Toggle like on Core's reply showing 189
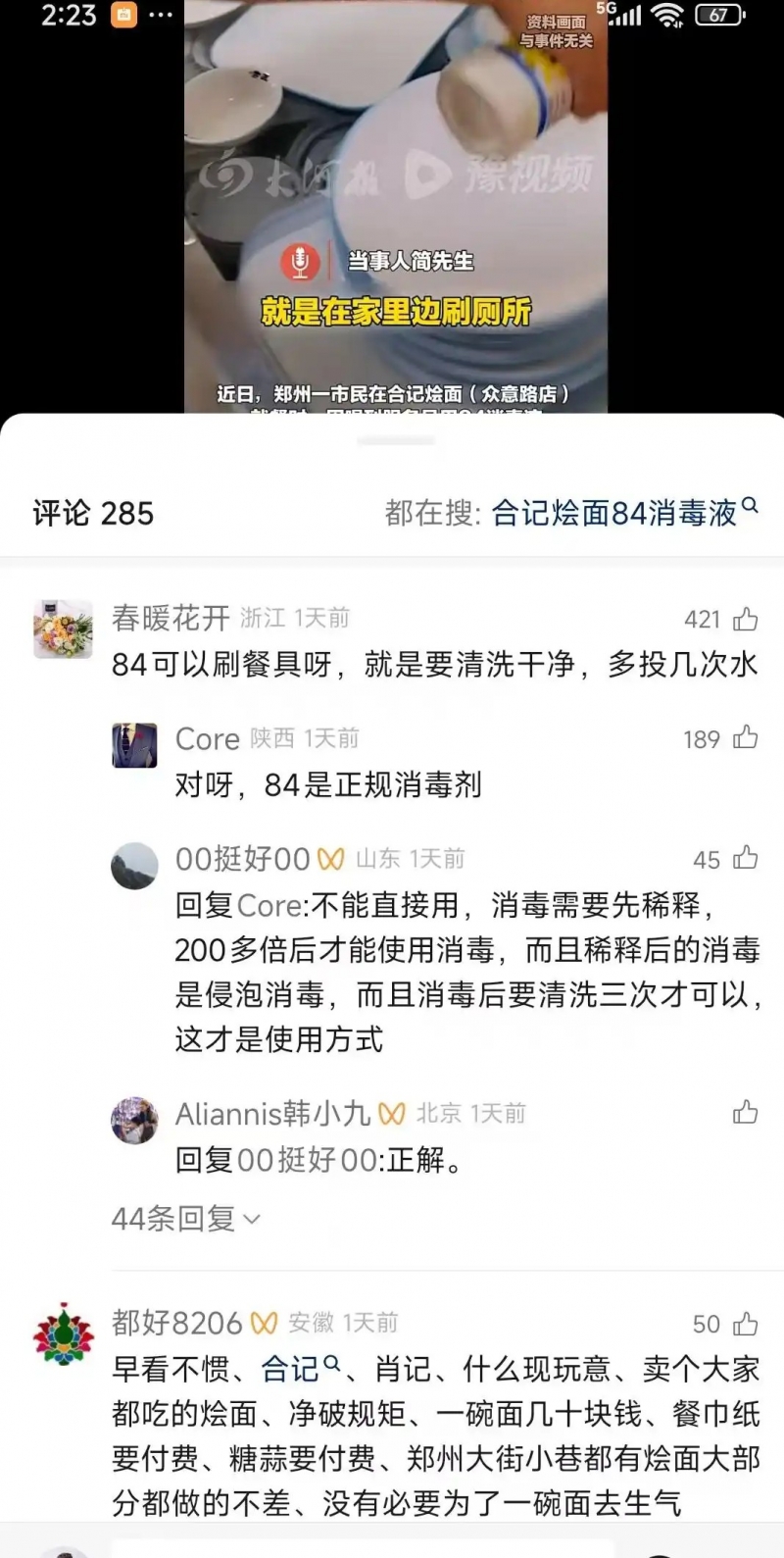This screenshot has width=784, height=1558. coord(745,737)
